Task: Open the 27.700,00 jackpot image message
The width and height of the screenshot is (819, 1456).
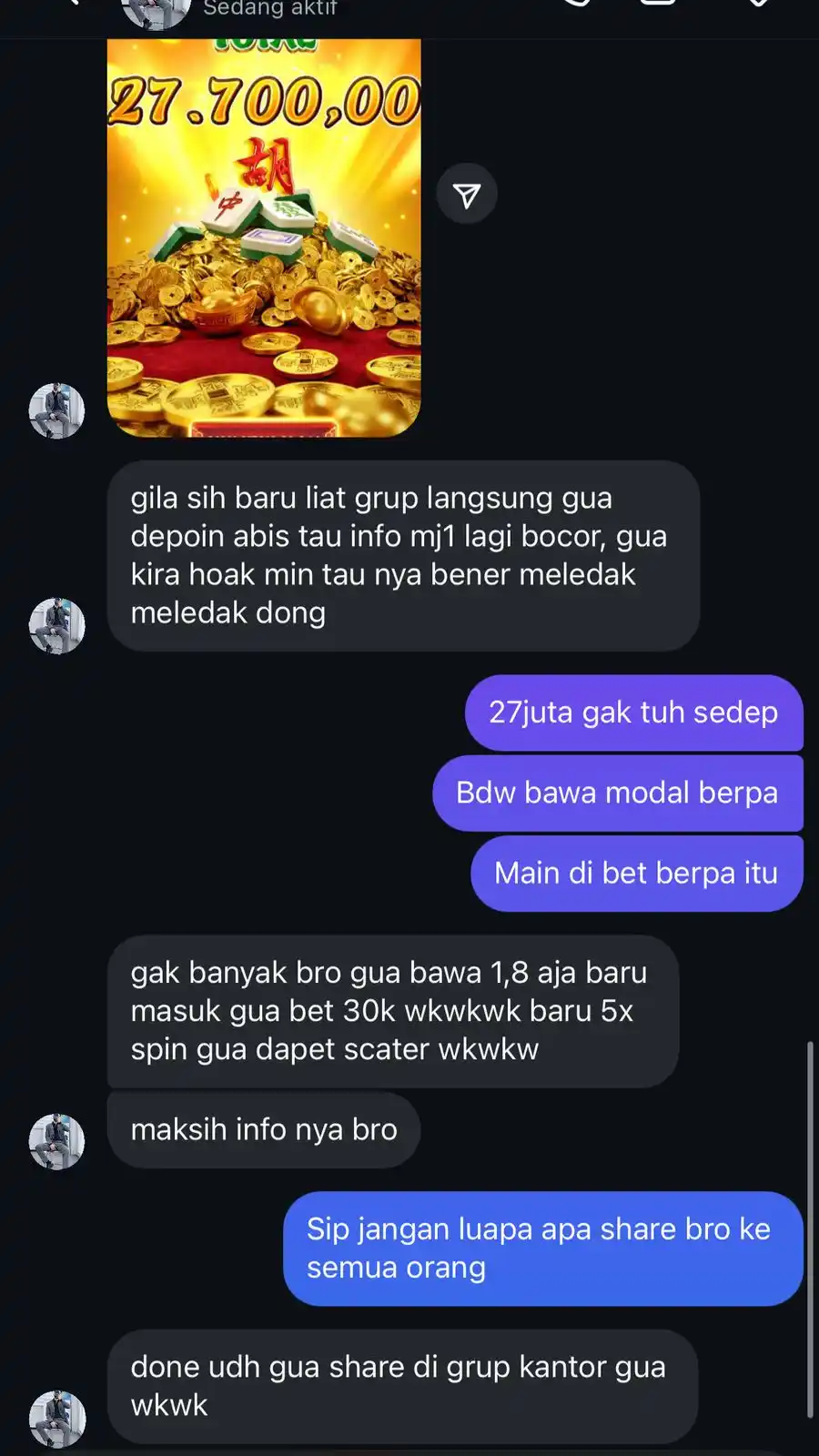Action: click(x=264, y=237)
